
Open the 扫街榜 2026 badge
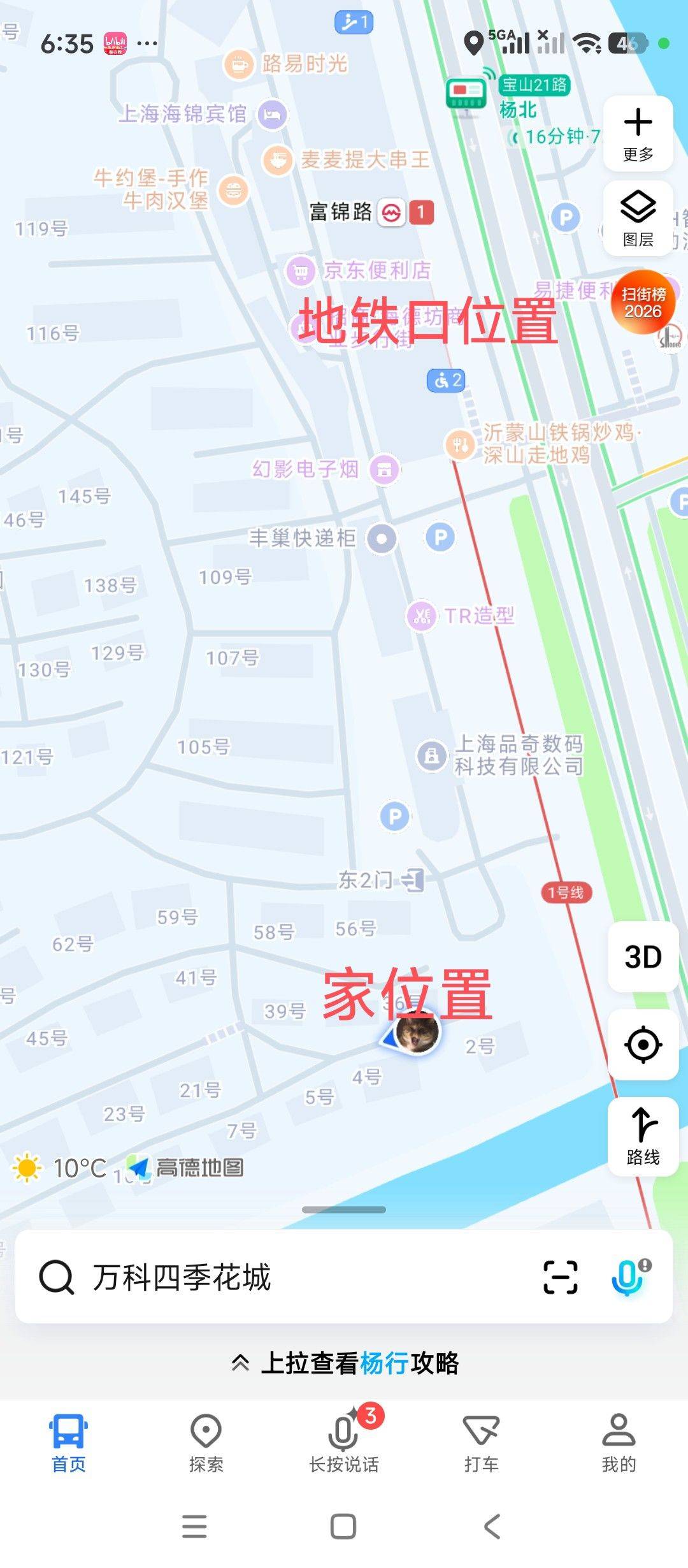click(643, 303)
